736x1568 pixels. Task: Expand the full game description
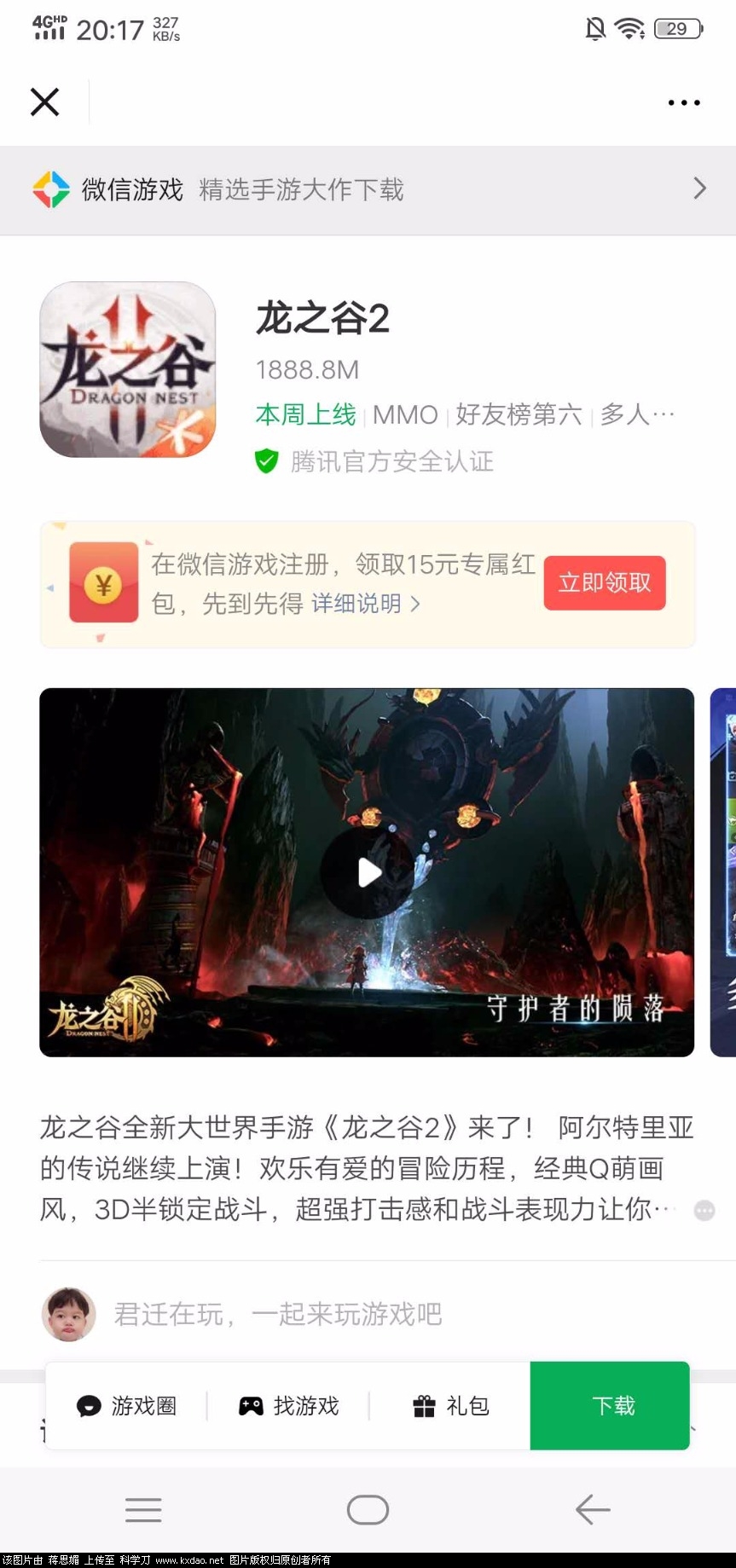pos(704,1211)
